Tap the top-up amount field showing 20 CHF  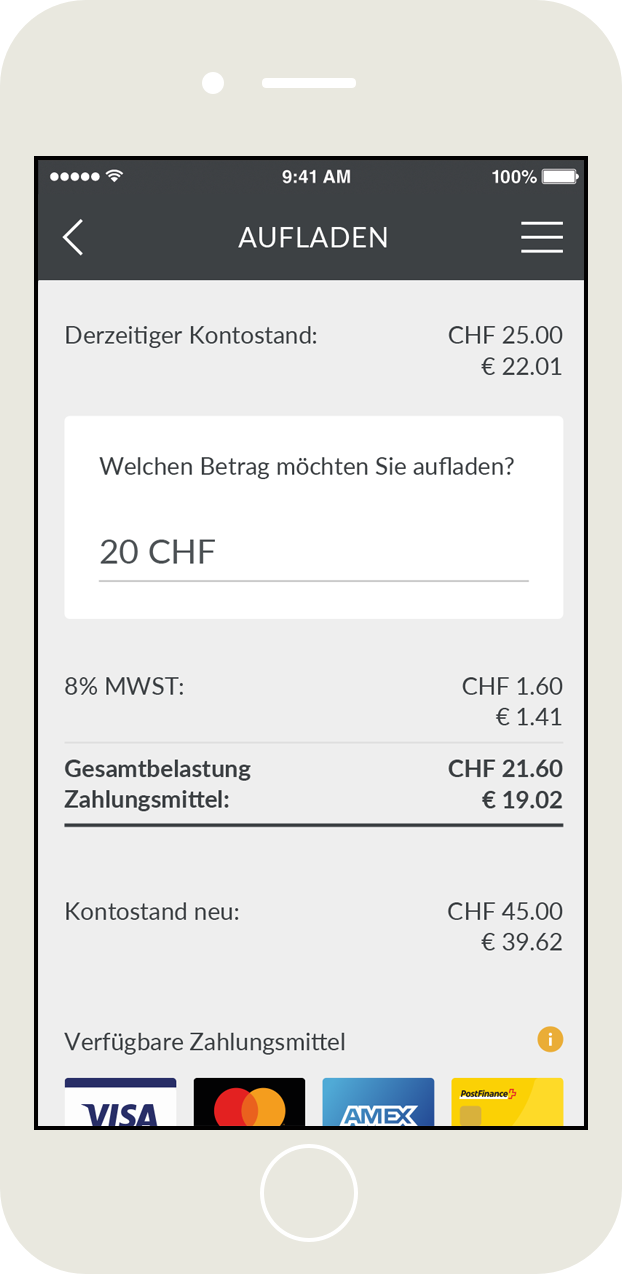[x=314, y=553]
